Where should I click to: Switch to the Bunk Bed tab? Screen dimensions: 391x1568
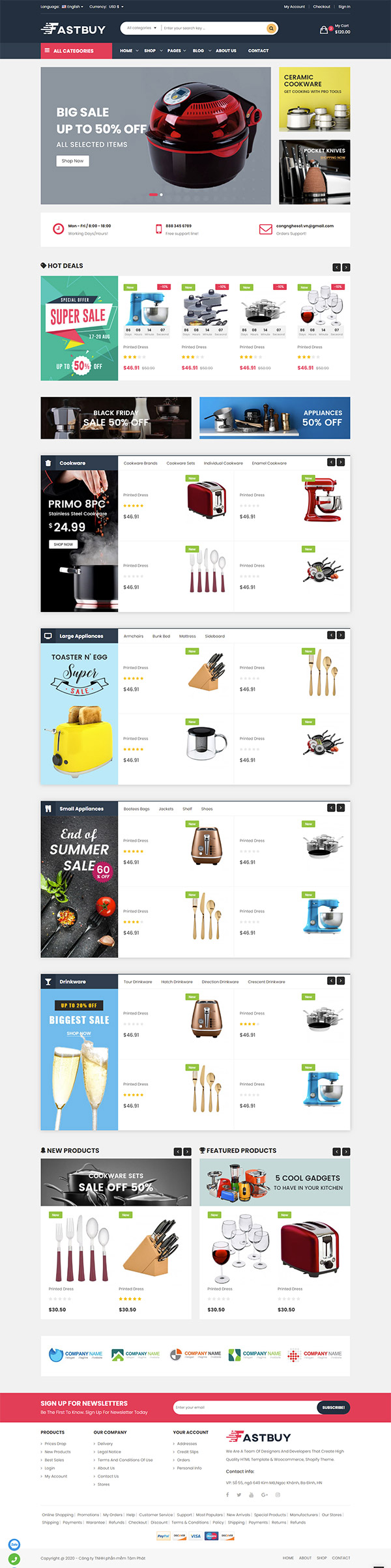pyautogui.click(x=161, y=636)
